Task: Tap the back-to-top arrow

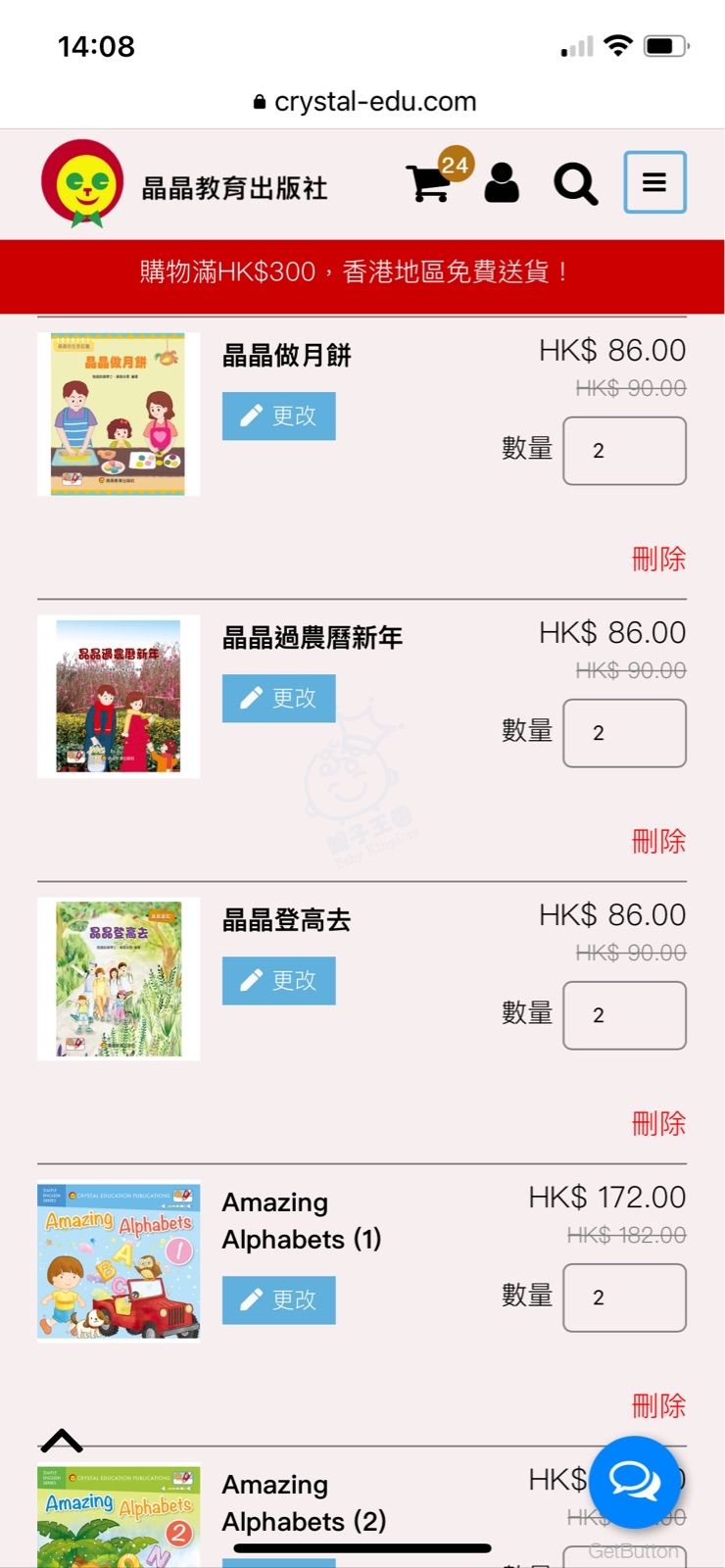Action: (x=62, y=1441)
